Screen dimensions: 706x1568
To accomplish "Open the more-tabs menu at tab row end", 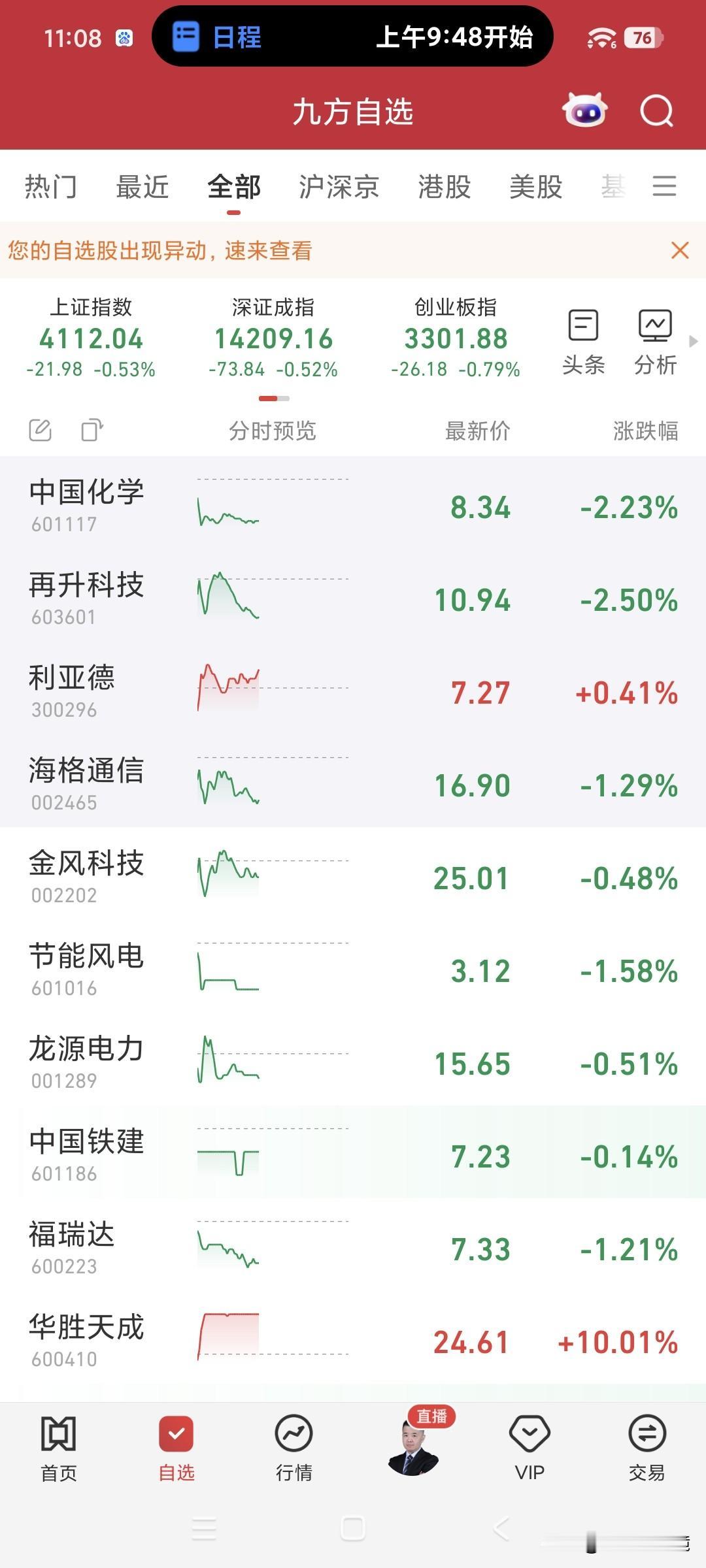I will (x=665, y=186).
